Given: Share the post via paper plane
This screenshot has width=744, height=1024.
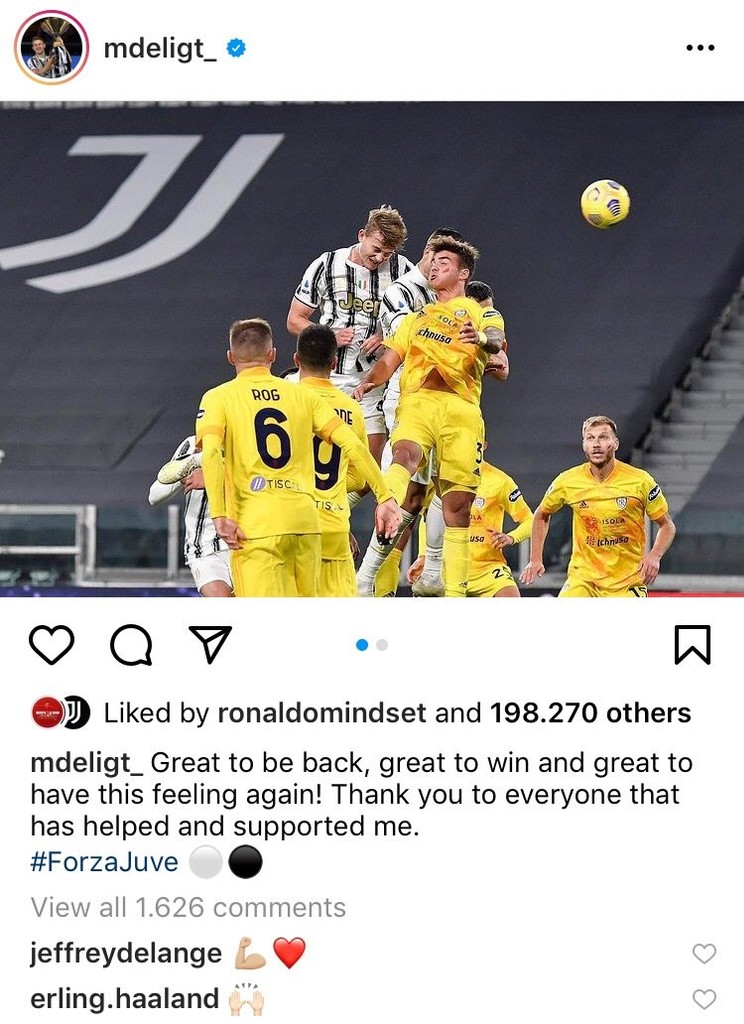Looking at the screenshot, I should click(210, 645).
